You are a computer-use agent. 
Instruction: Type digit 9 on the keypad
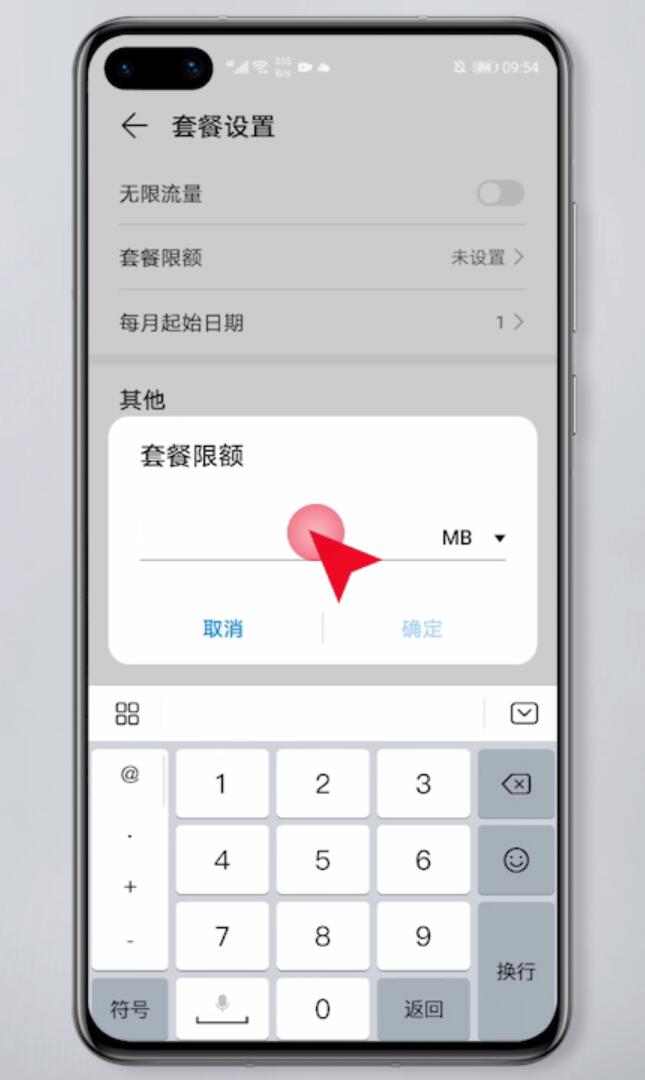(x=423, y=935)
